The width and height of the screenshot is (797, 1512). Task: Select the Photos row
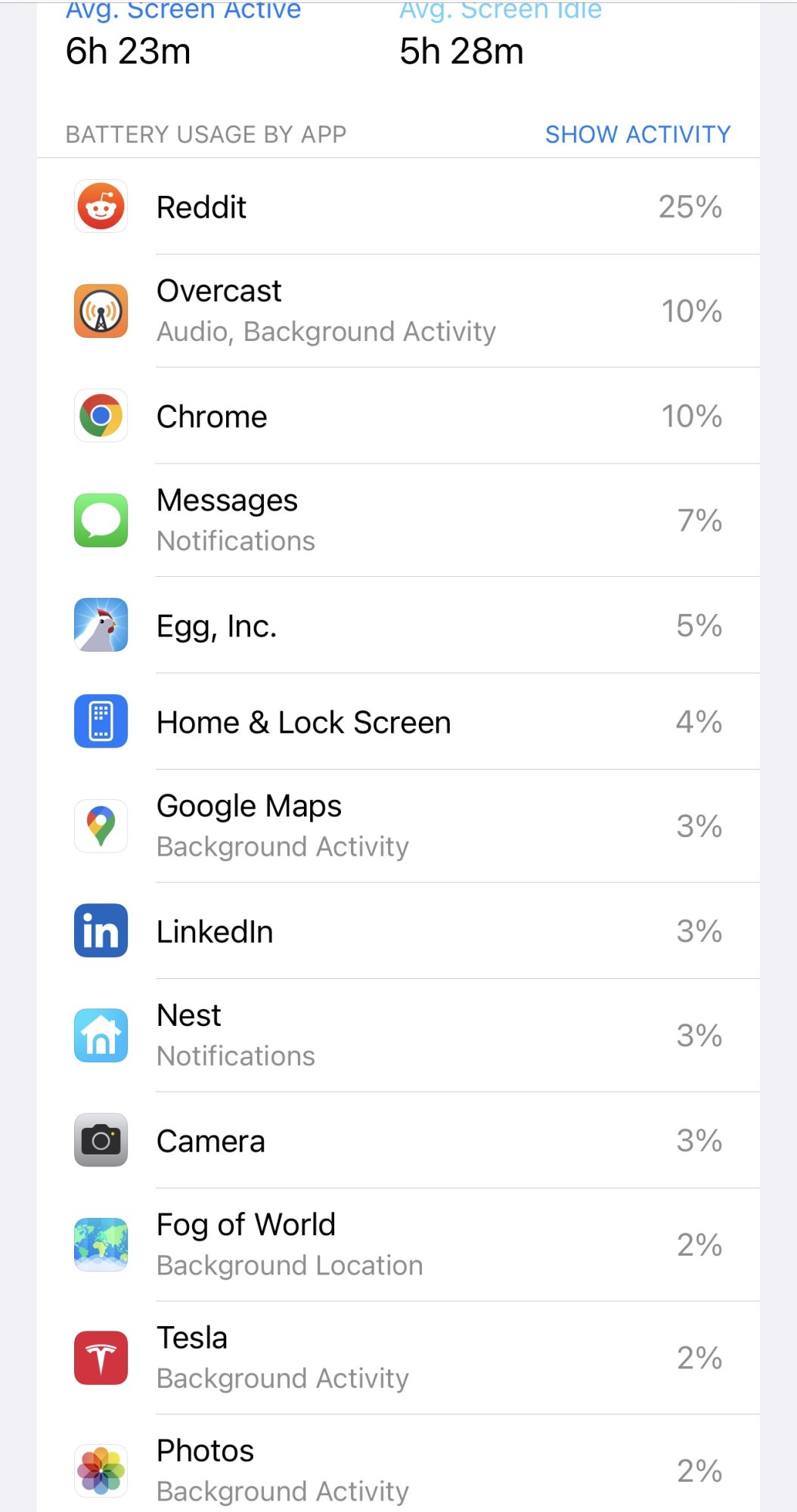point(398,1464)
